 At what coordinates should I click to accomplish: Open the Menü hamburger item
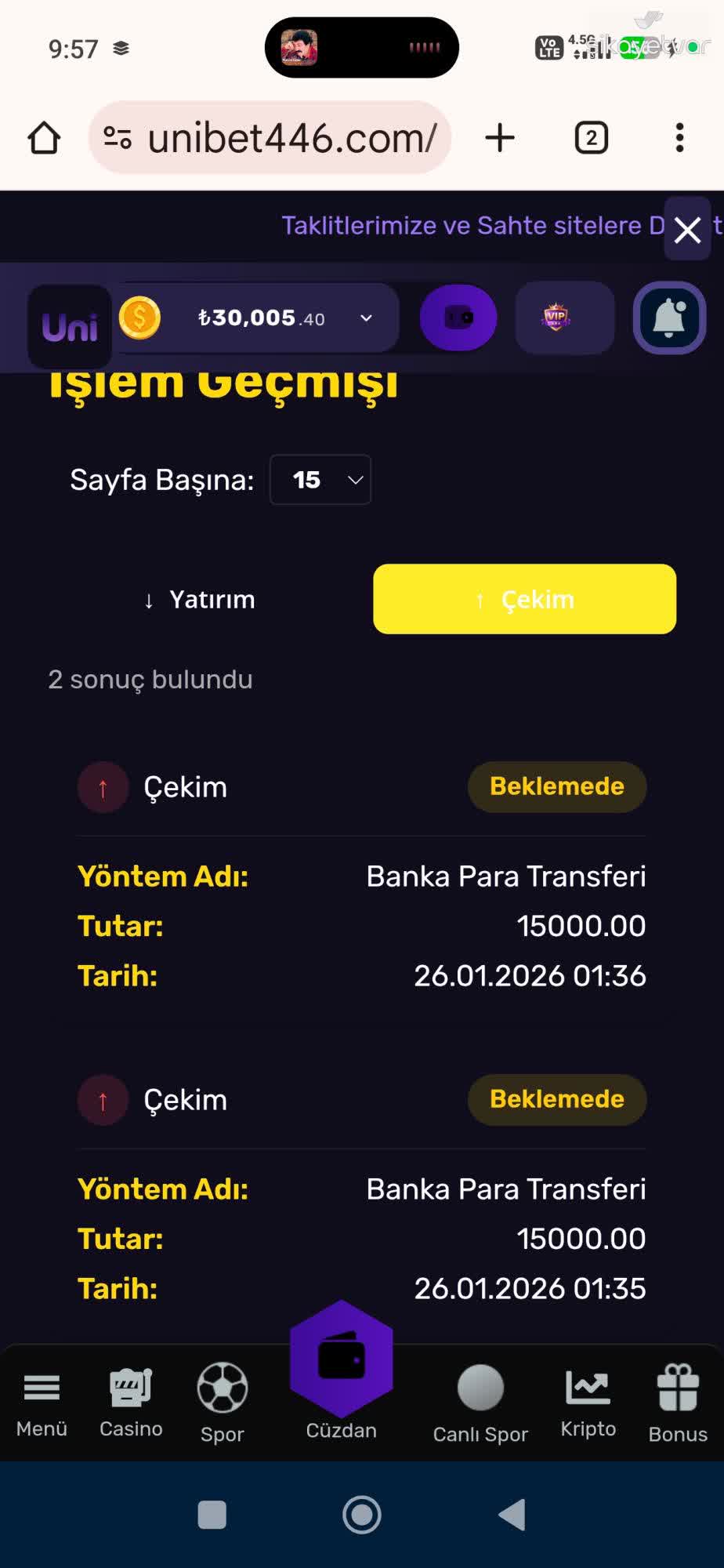click(x=42, y=1388)
